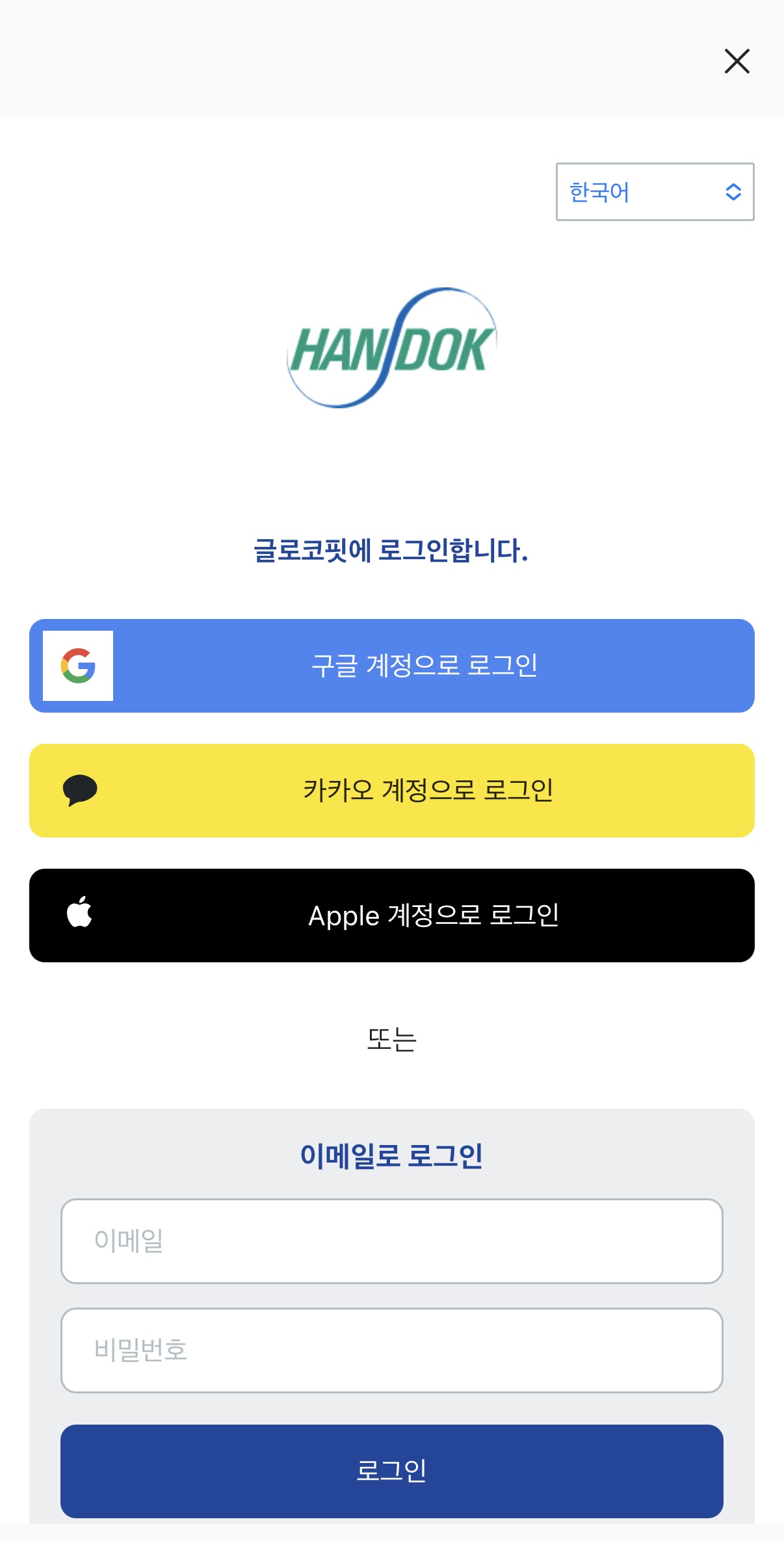Tap the blue 로그인 button
The image size is (784, 1541).
[392, 1471]
